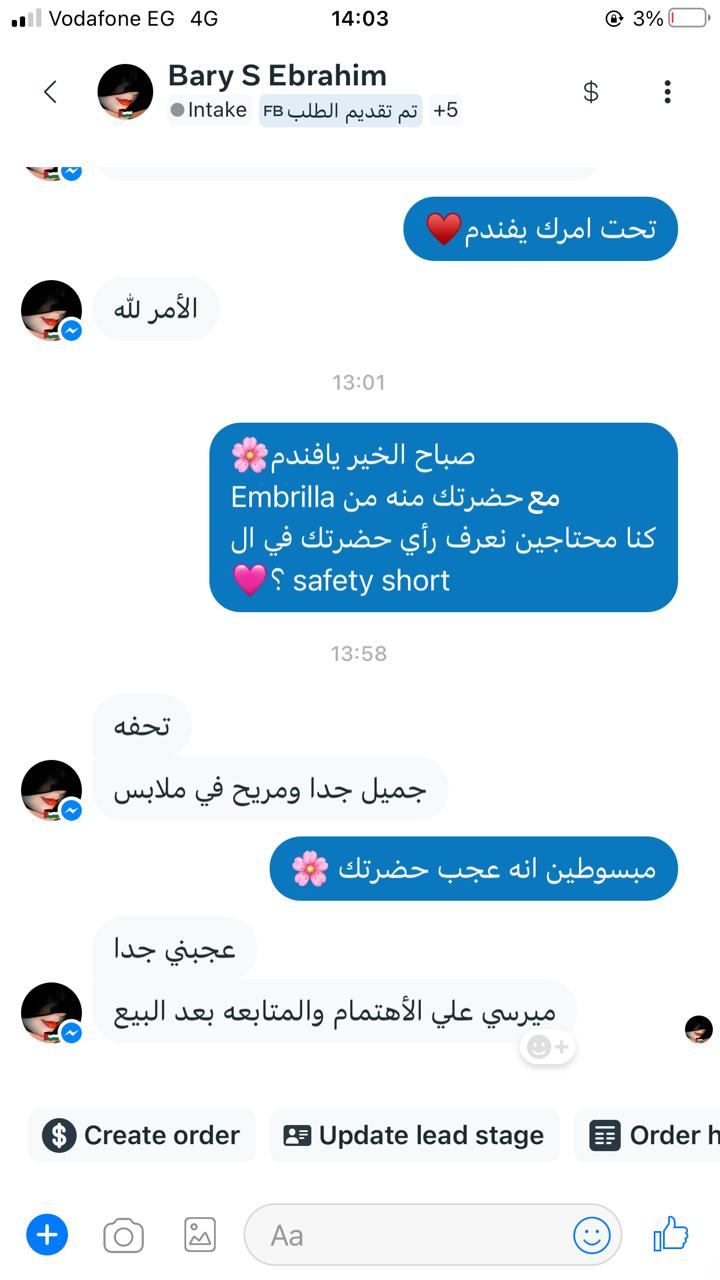Go back to the conversations list
The image size is (720, 1280).
pyautogui.click(x=50, y=93)
